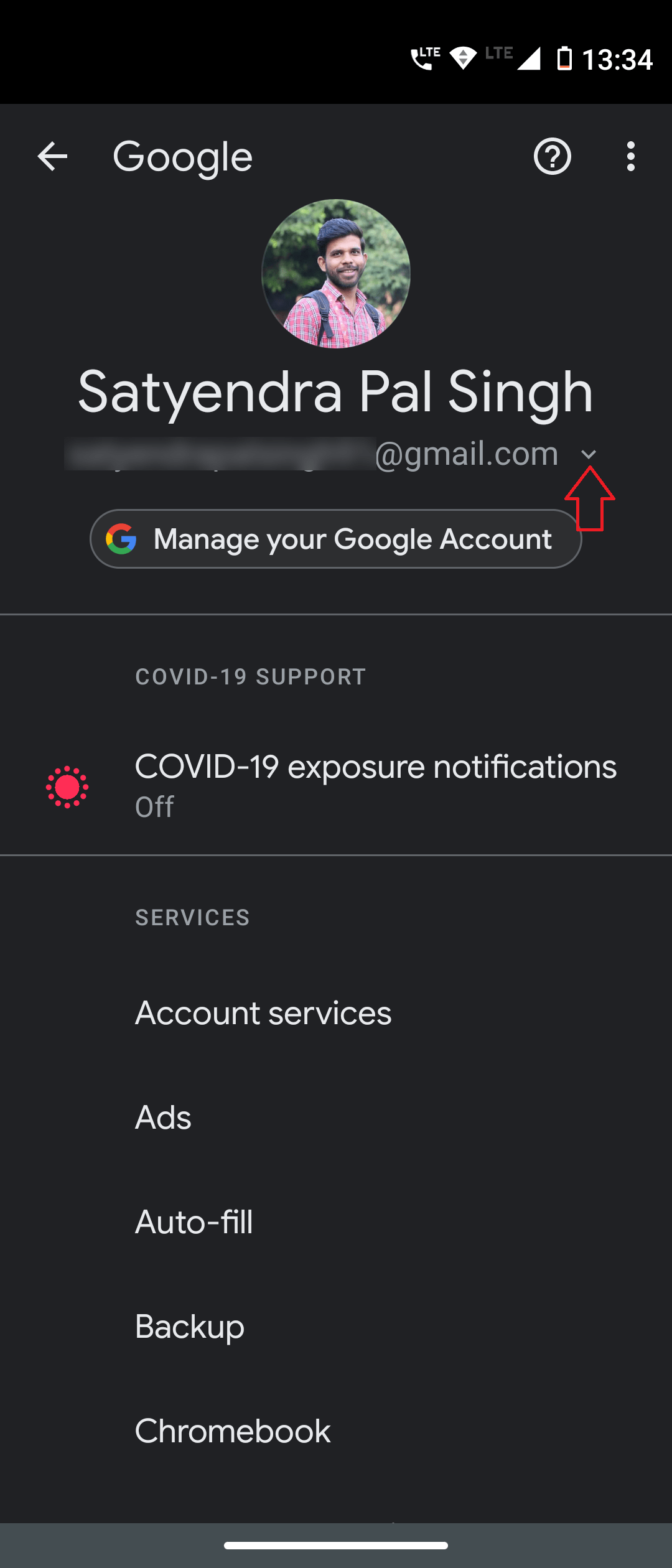The height and width of the screenshot is (1568, 672).
Task: Expand the account switcher chevron
Action: pos(589,454)
